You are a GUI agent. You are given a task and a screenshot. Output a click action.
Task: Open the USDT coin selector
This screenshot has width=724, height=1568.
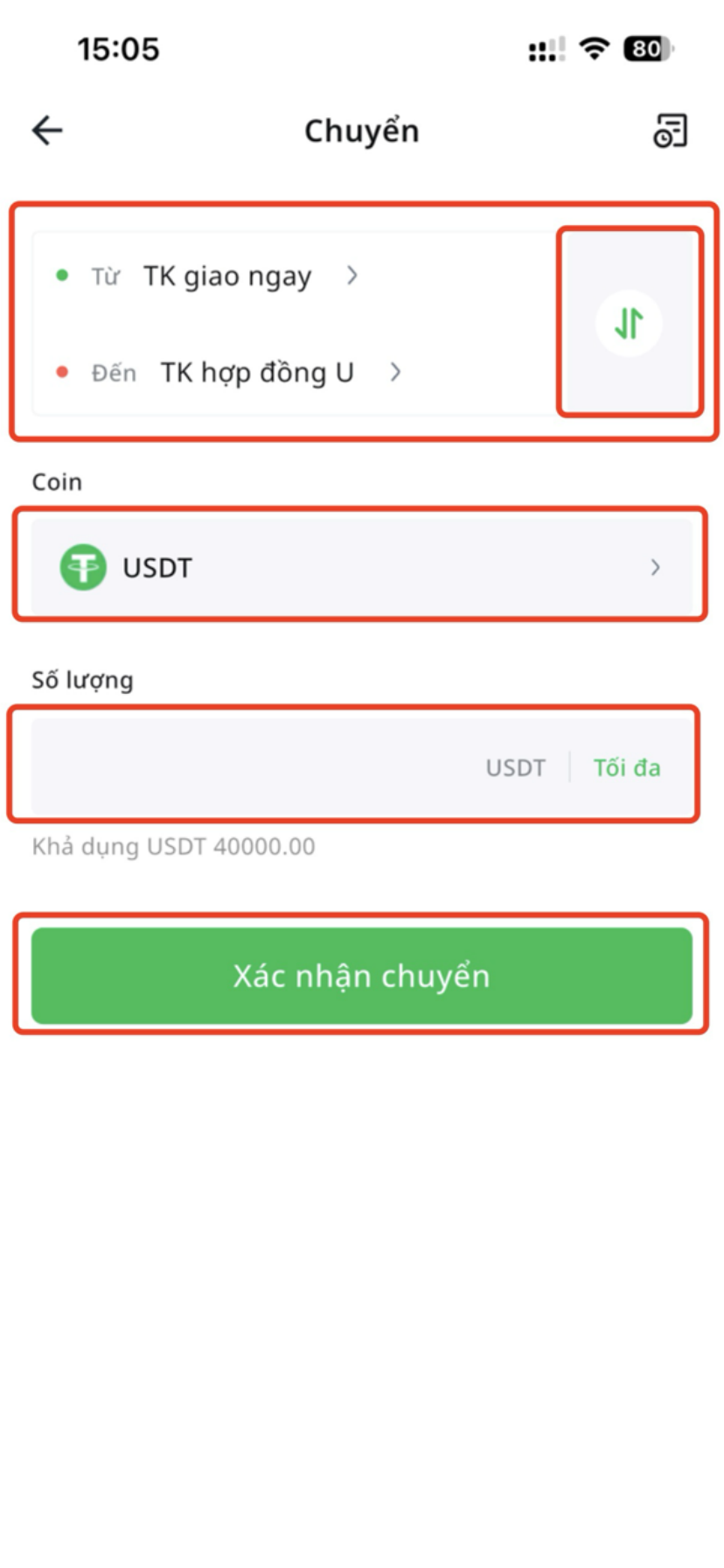(x=360, y=567)
